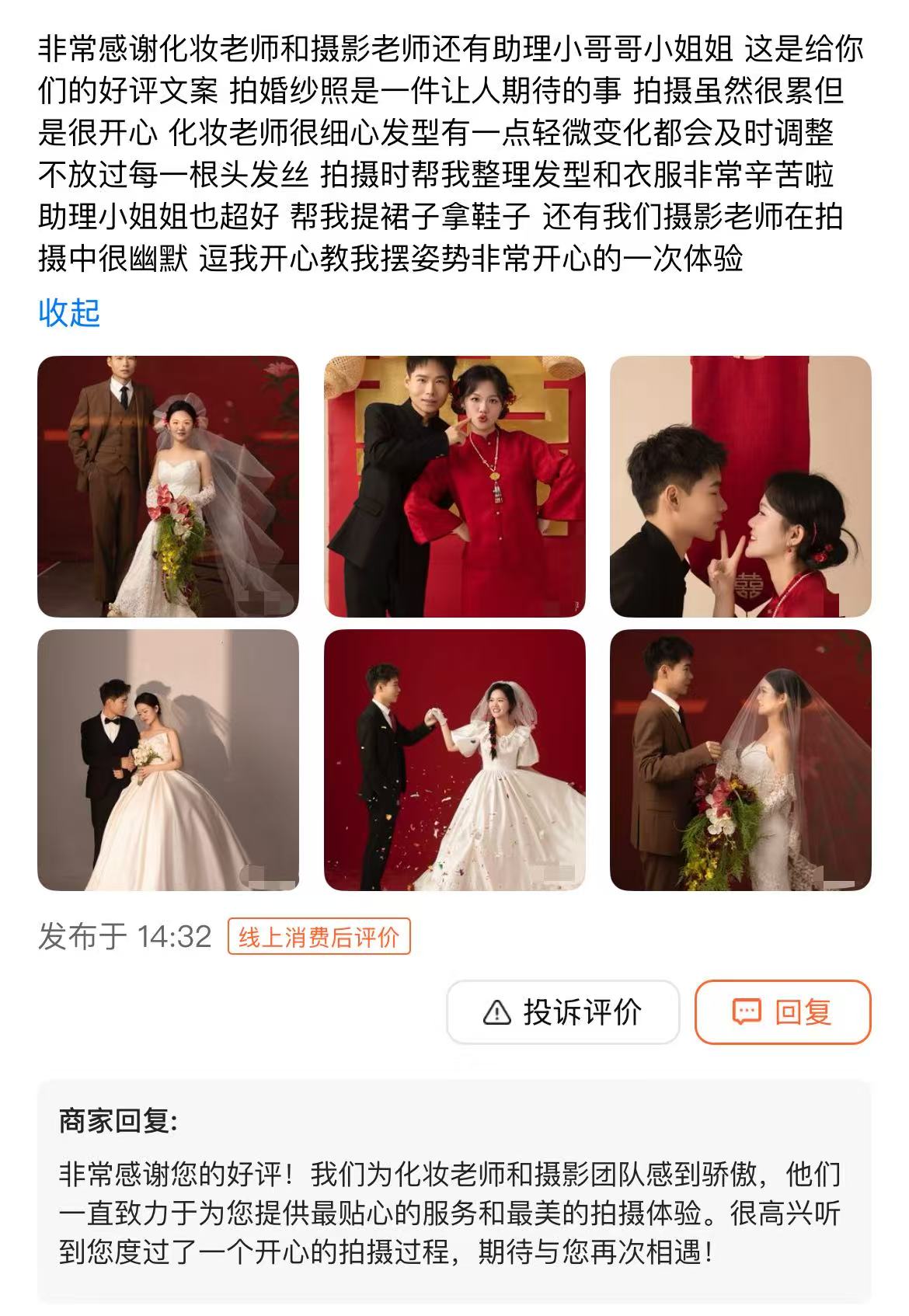Tap the 投诉评价 button
Viewport: 909px width, 1316px height.
click(x=563, y=1012)
